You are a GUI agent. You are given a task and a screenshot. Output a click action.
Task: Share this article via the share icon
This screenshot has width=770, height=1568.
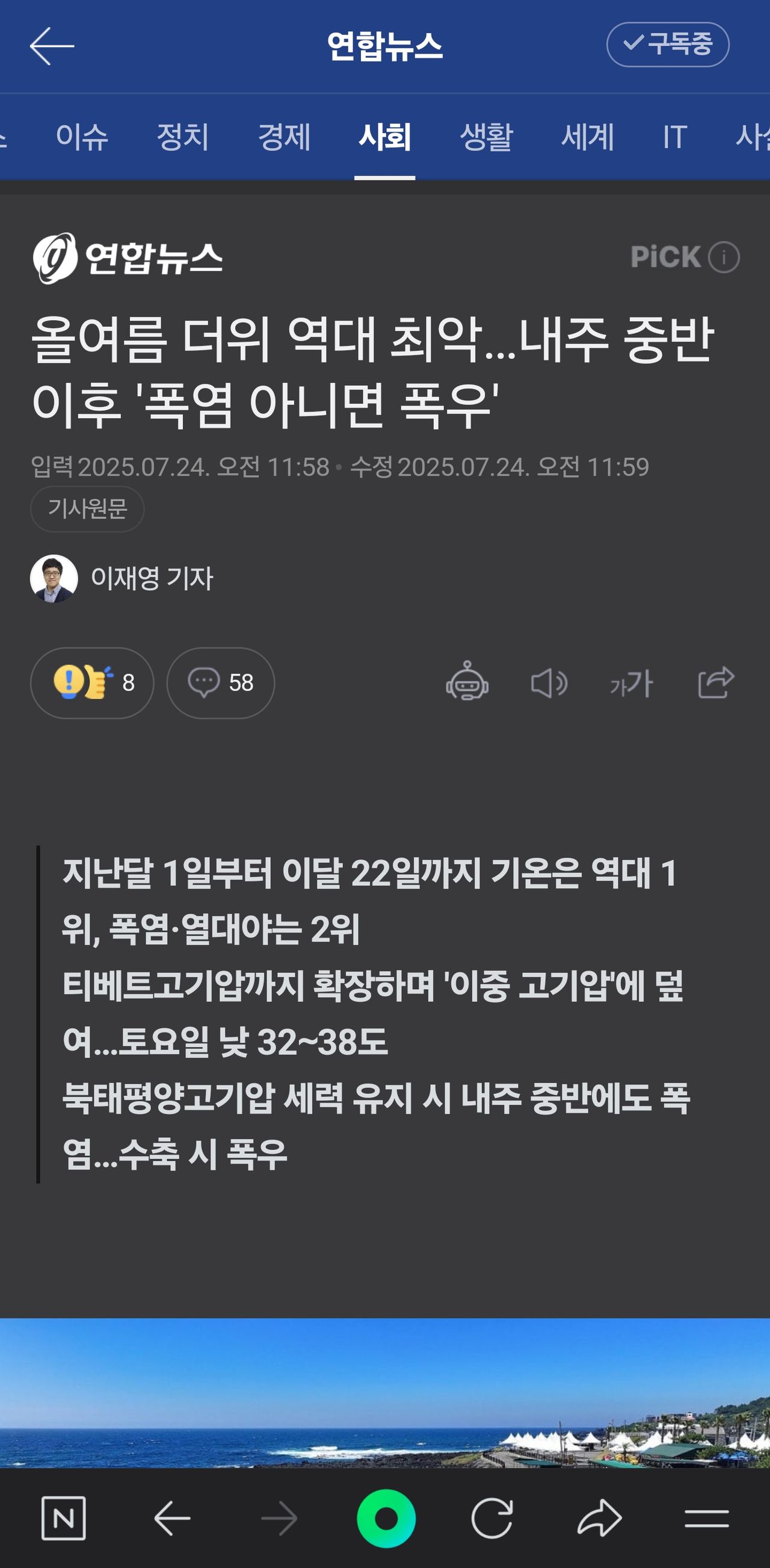coord(716,682)
